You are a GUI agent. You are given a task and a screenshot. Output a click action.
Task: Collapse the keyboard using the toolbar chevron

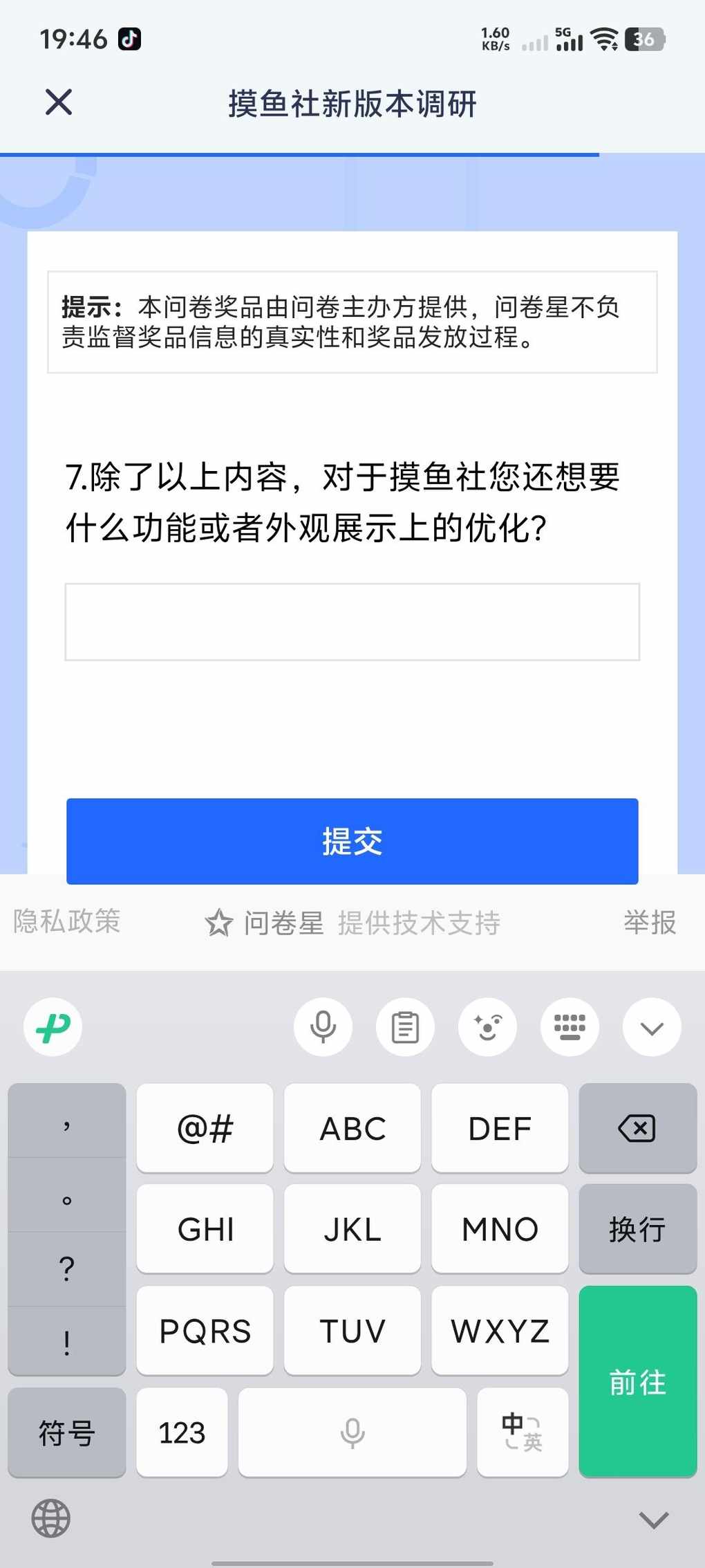652,1027
